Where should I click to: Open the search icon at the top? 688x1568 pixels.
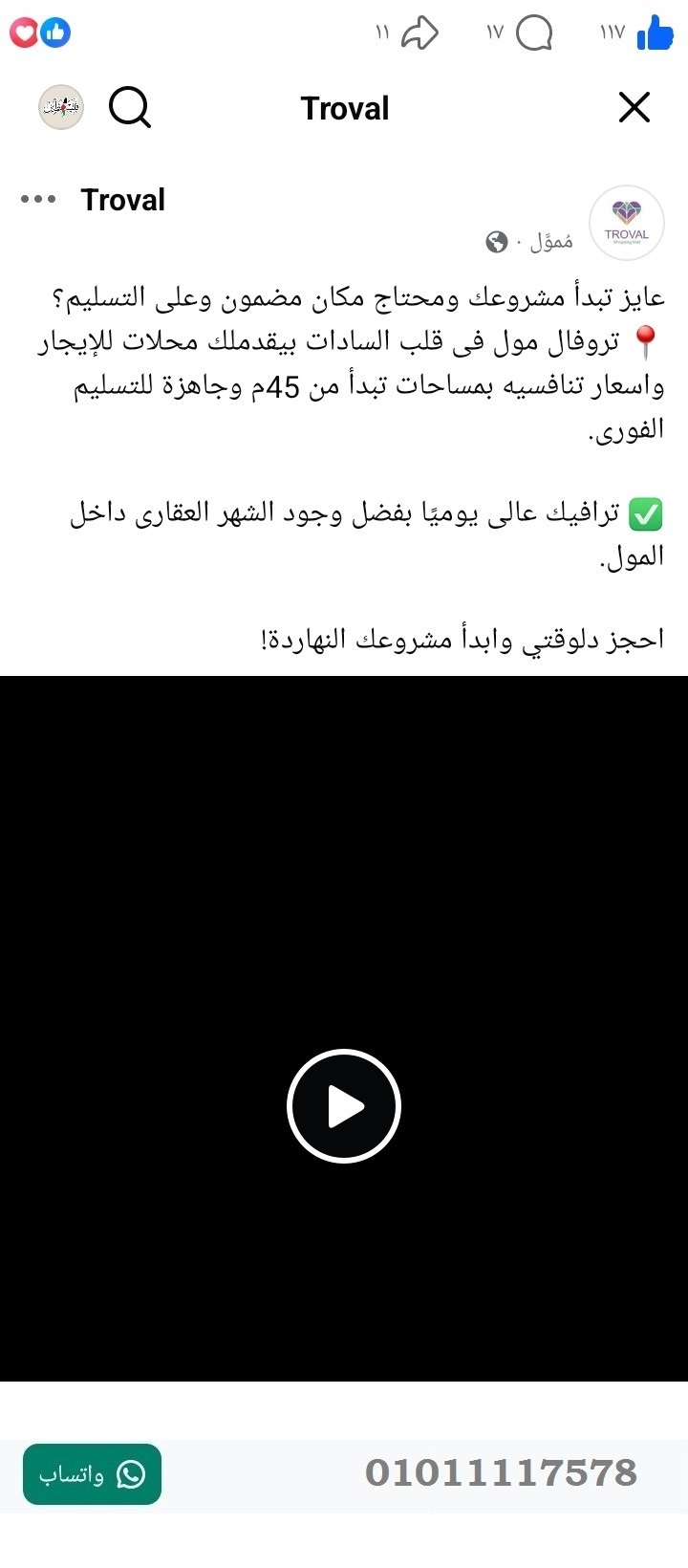(130, 107)
